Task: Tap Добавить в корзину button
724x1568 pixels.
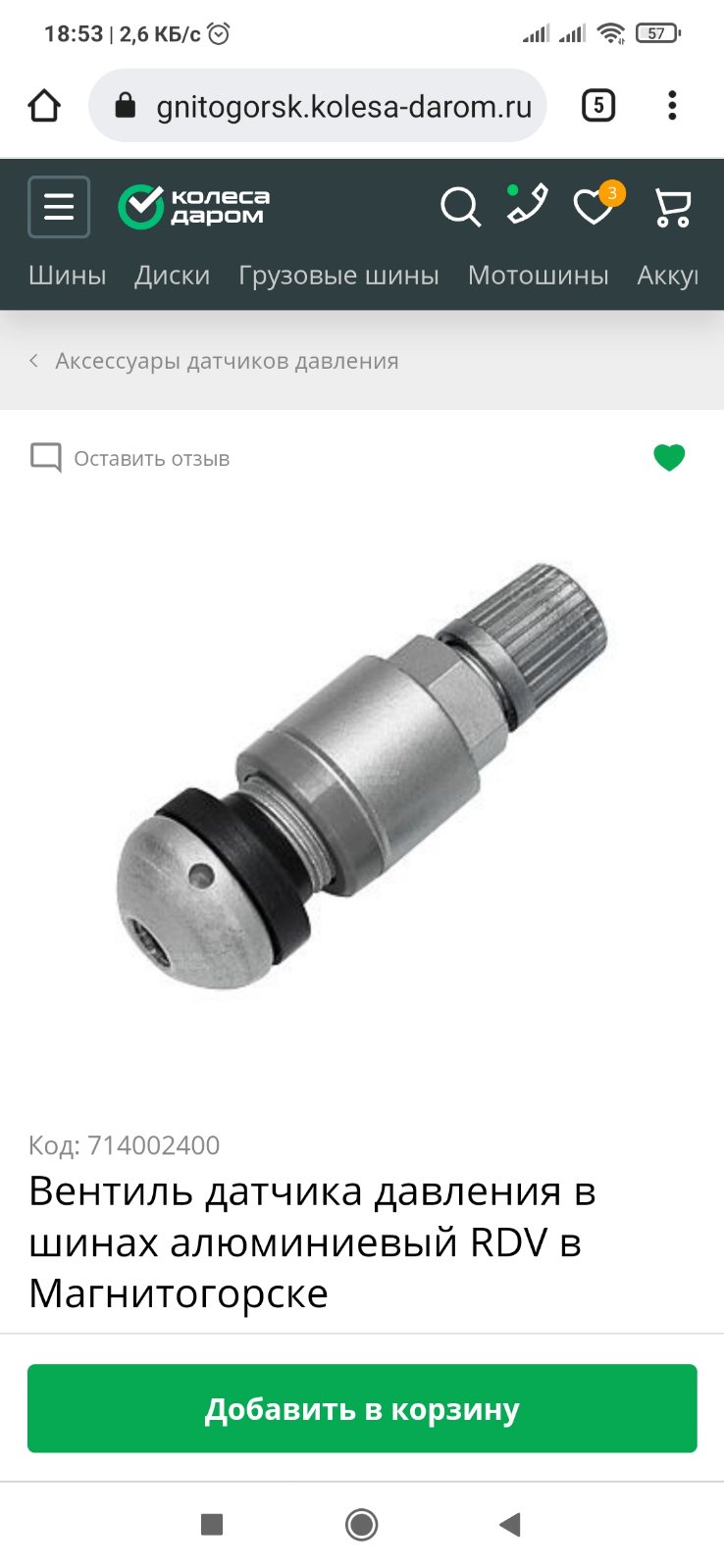Action: (x=362, y=1408)
